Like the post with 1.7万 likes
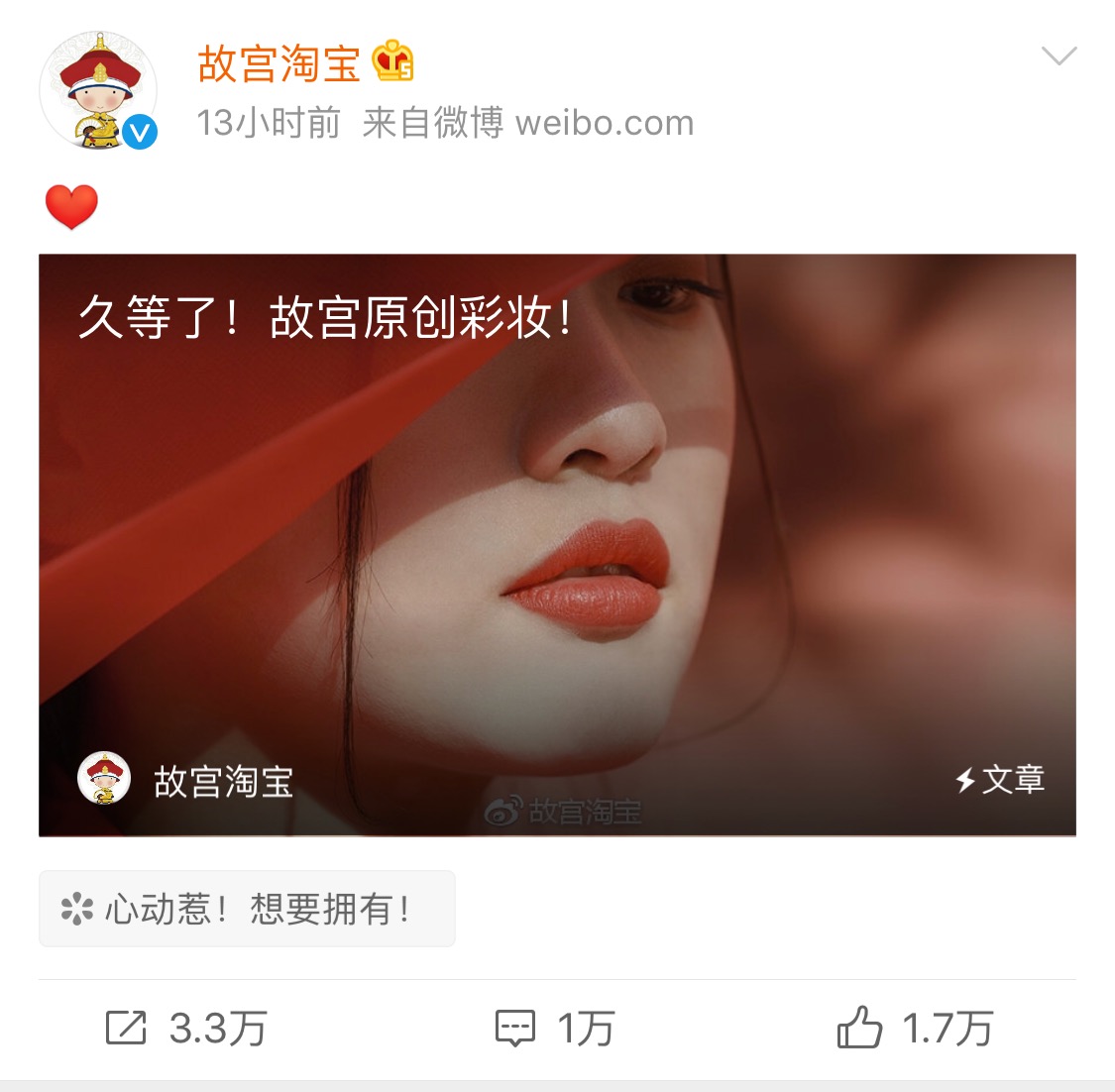Viewport: 1115px width, 1092px height. (915, 1029)
